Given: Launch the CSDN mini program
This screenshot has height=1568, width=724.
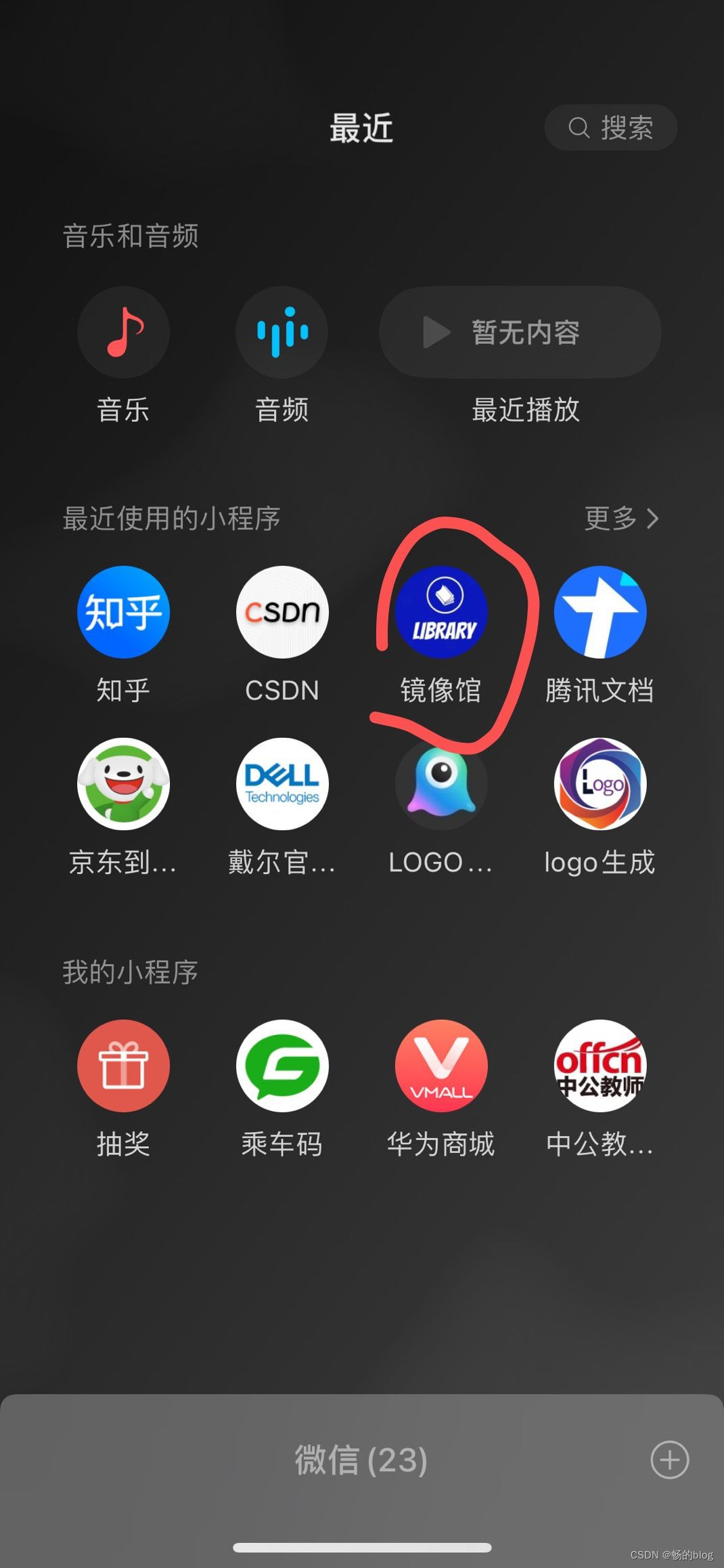Looking at the screenshot, I should 281,612.
